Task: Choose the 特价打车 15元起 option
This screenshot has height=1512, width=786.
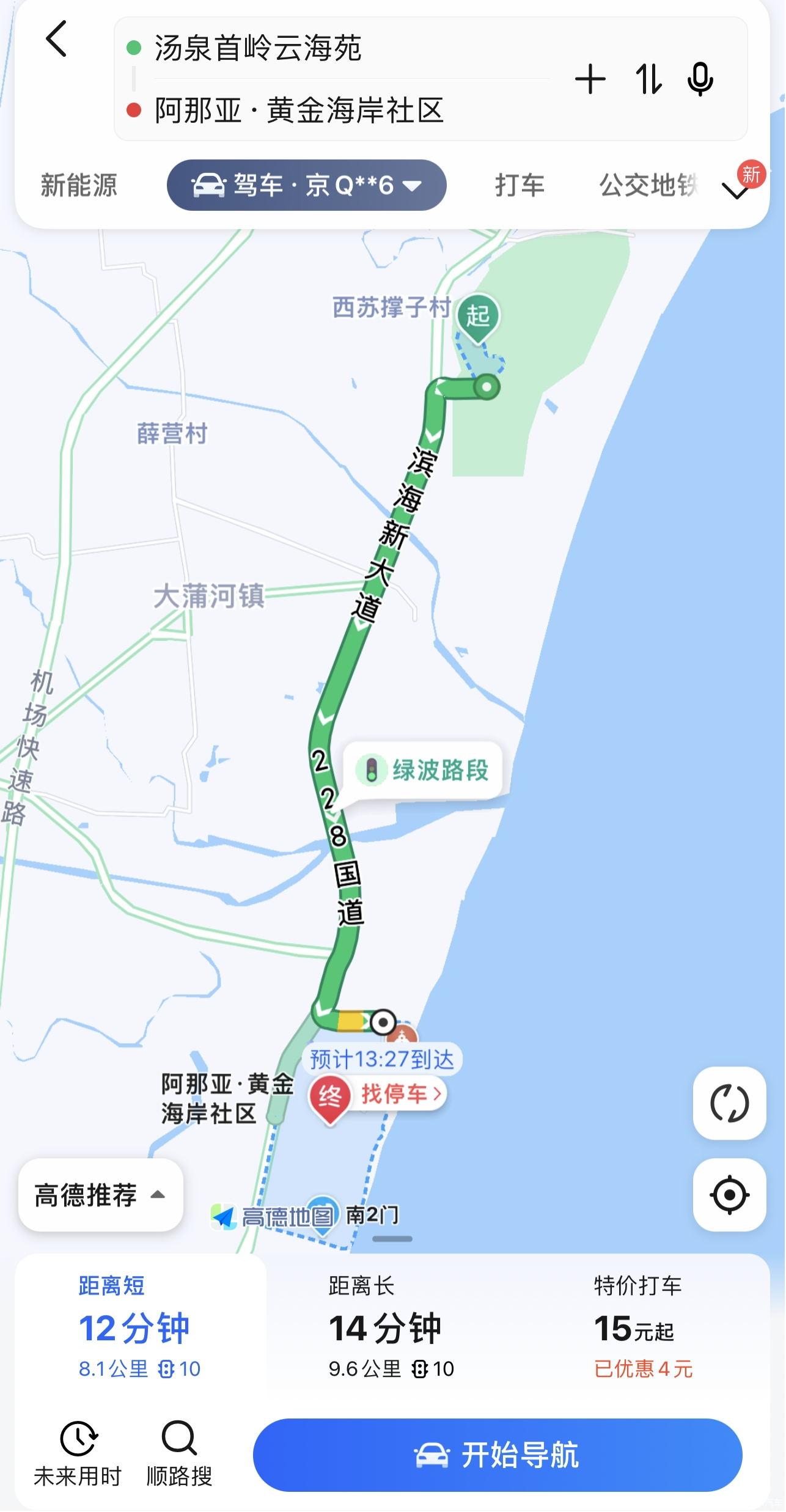Action: click(642, 1328)
